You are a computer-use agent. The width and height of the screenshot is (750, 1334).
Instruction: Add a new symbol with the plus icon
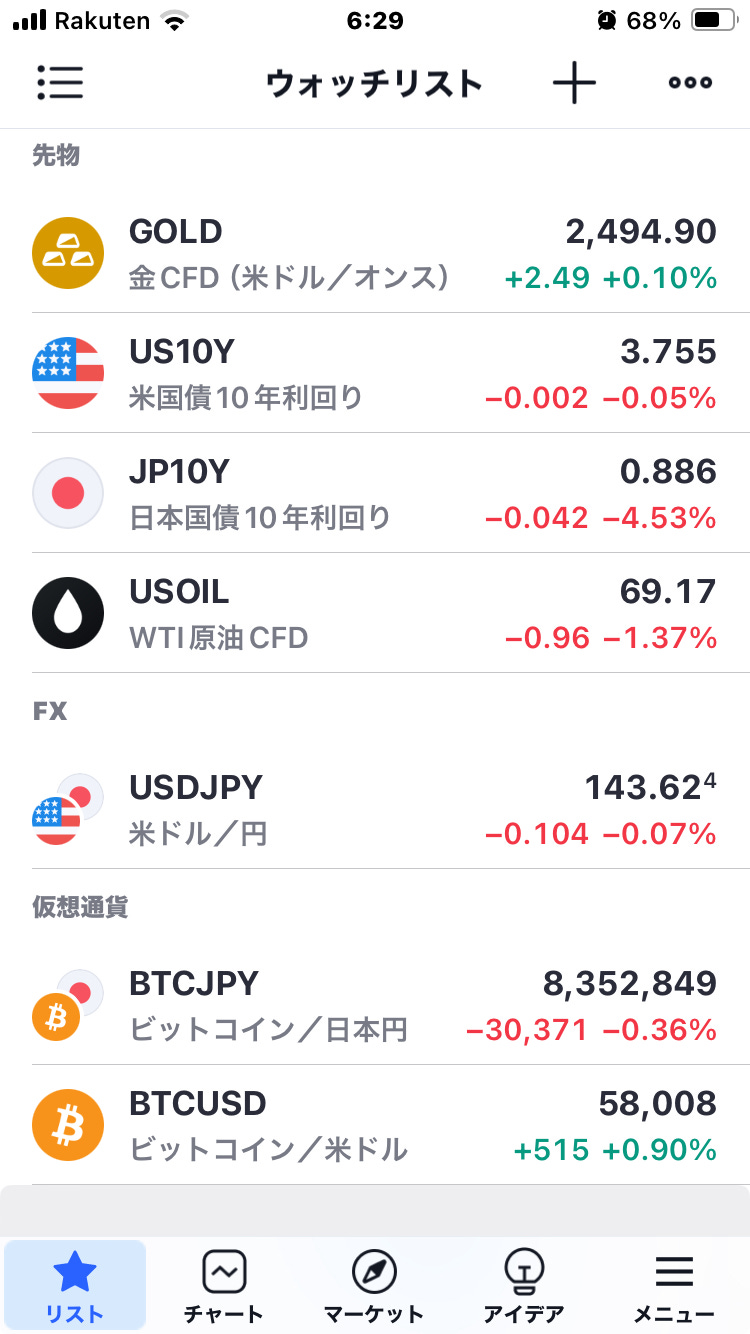click(574, 82)
